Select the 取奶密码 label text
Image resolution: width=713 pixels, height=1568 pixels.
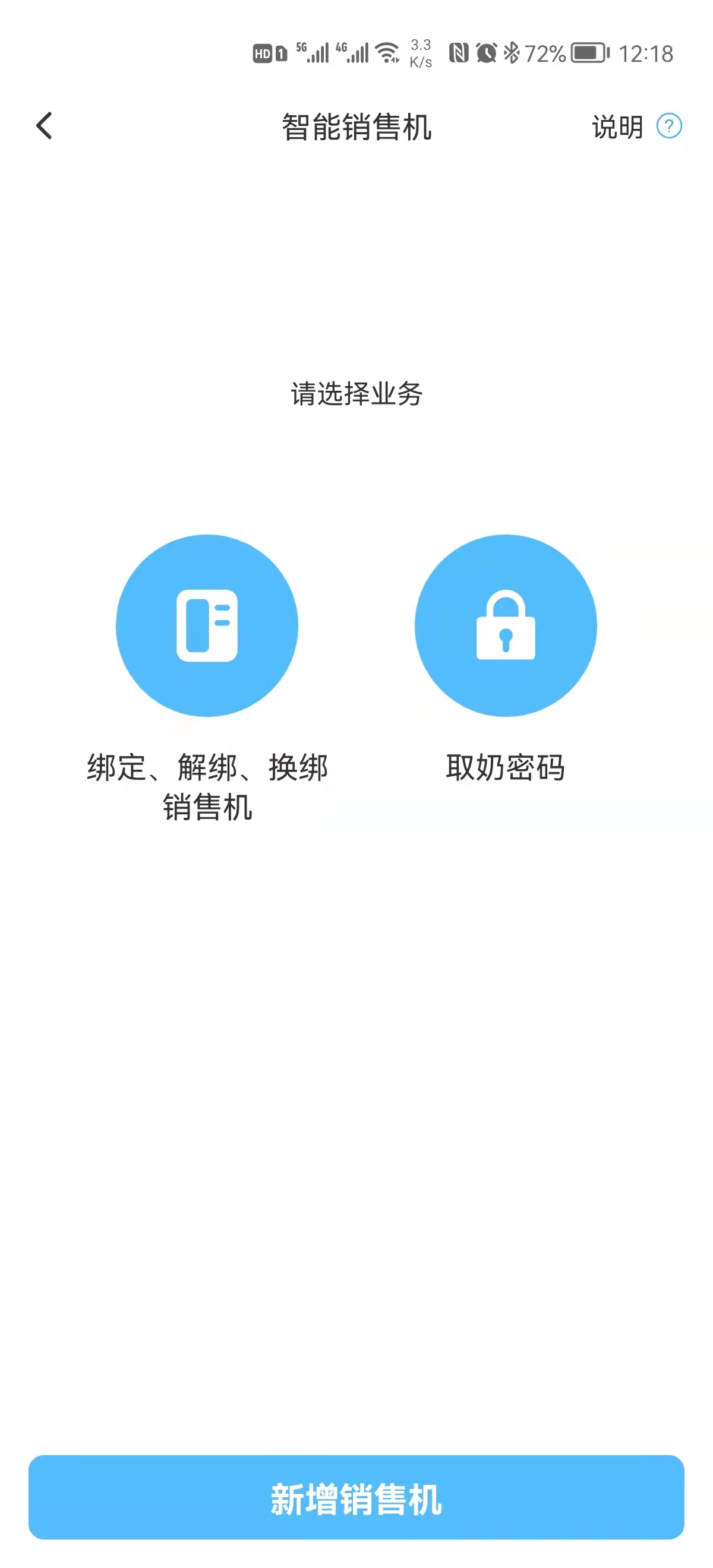506,768
